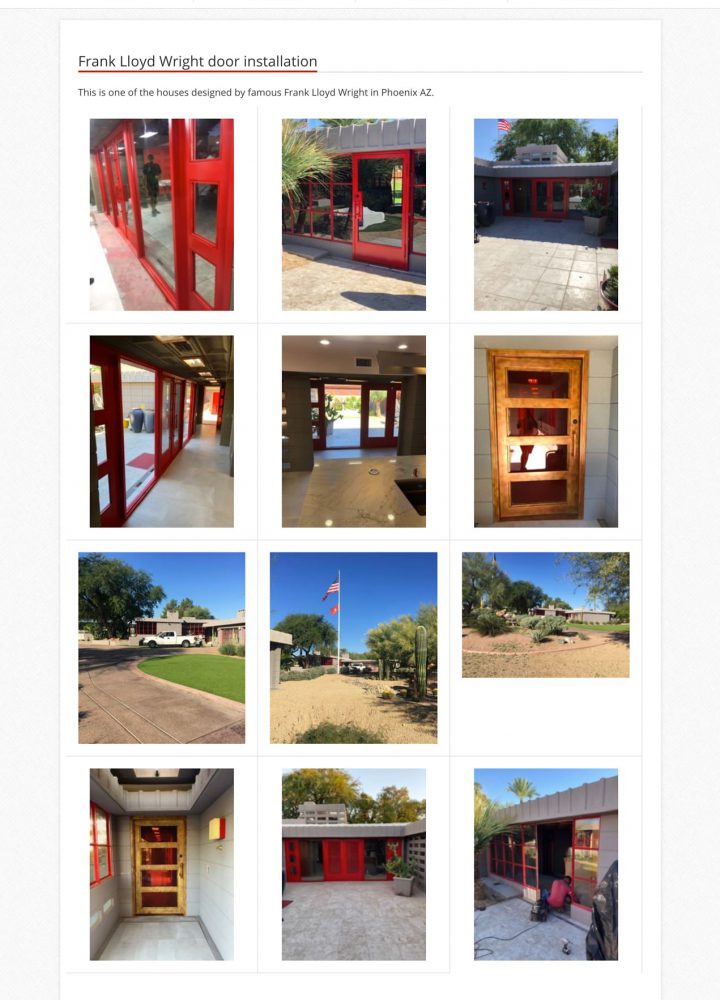Viewport: 720px width, 1000px height.
Task: Open photo of white truck by green lawn
Action: pyautogui.click(x=161, y=647)
